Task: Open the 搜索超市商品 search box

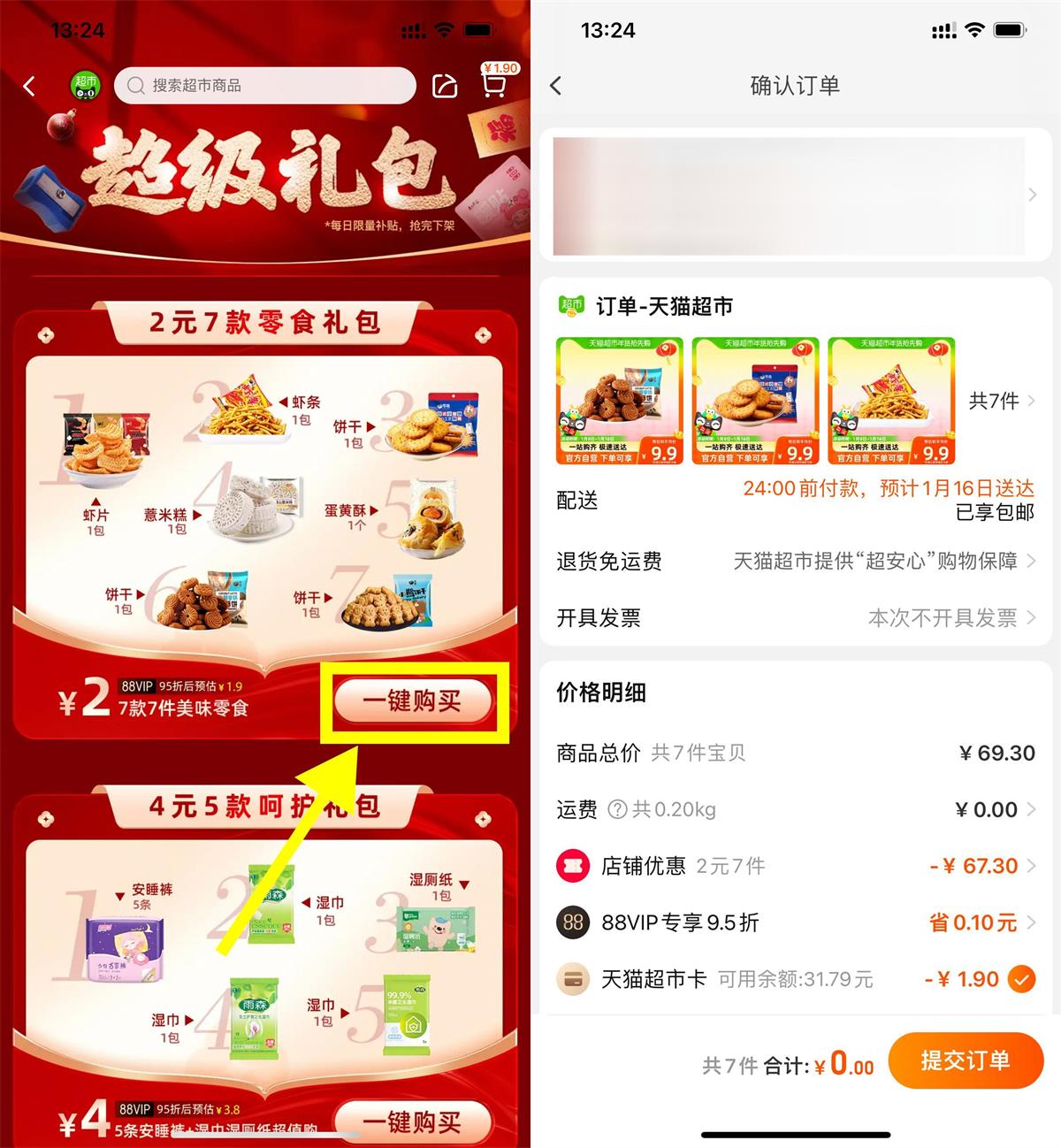Action: [265, 86]
